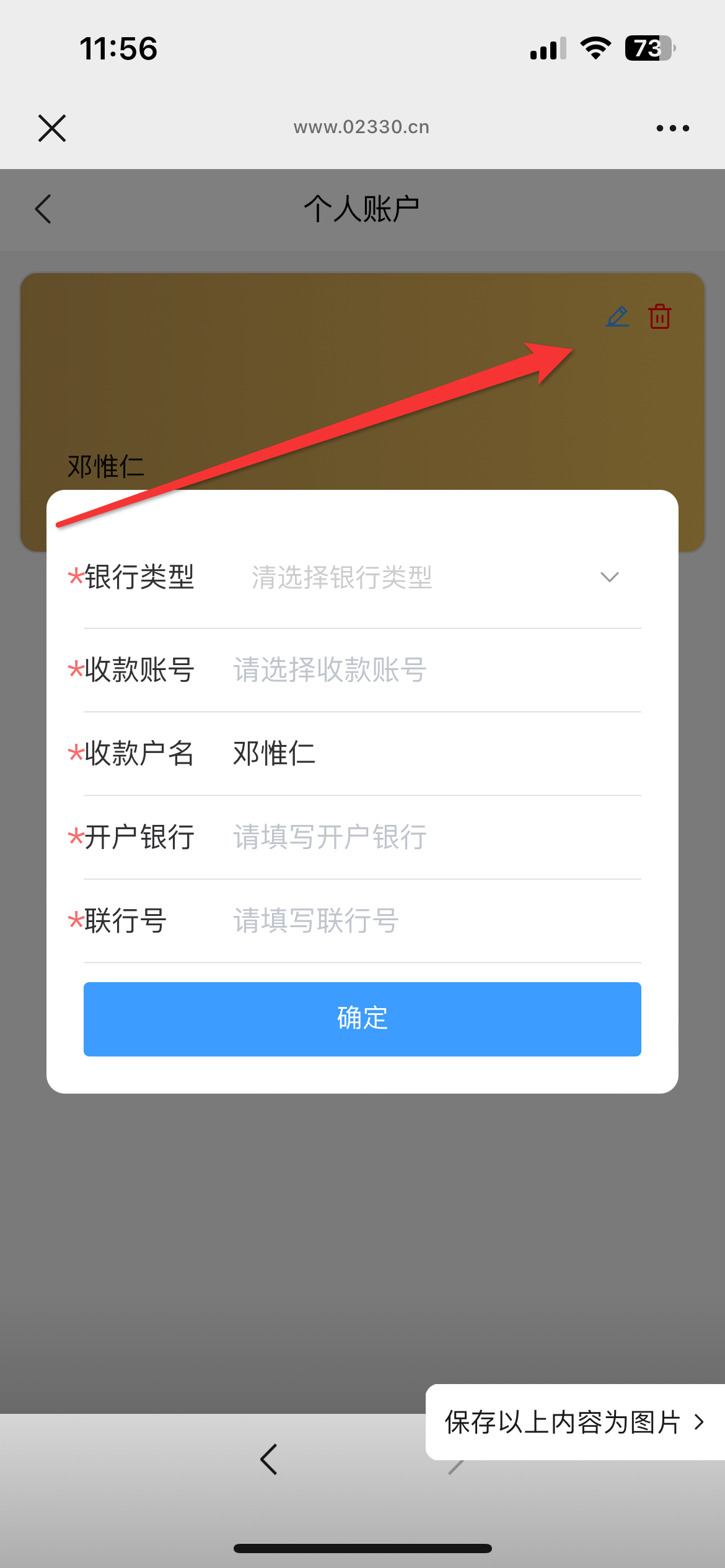725x1568 pixels.
Task: Tap the 收款账号 input field
Action: coord(434,670)
